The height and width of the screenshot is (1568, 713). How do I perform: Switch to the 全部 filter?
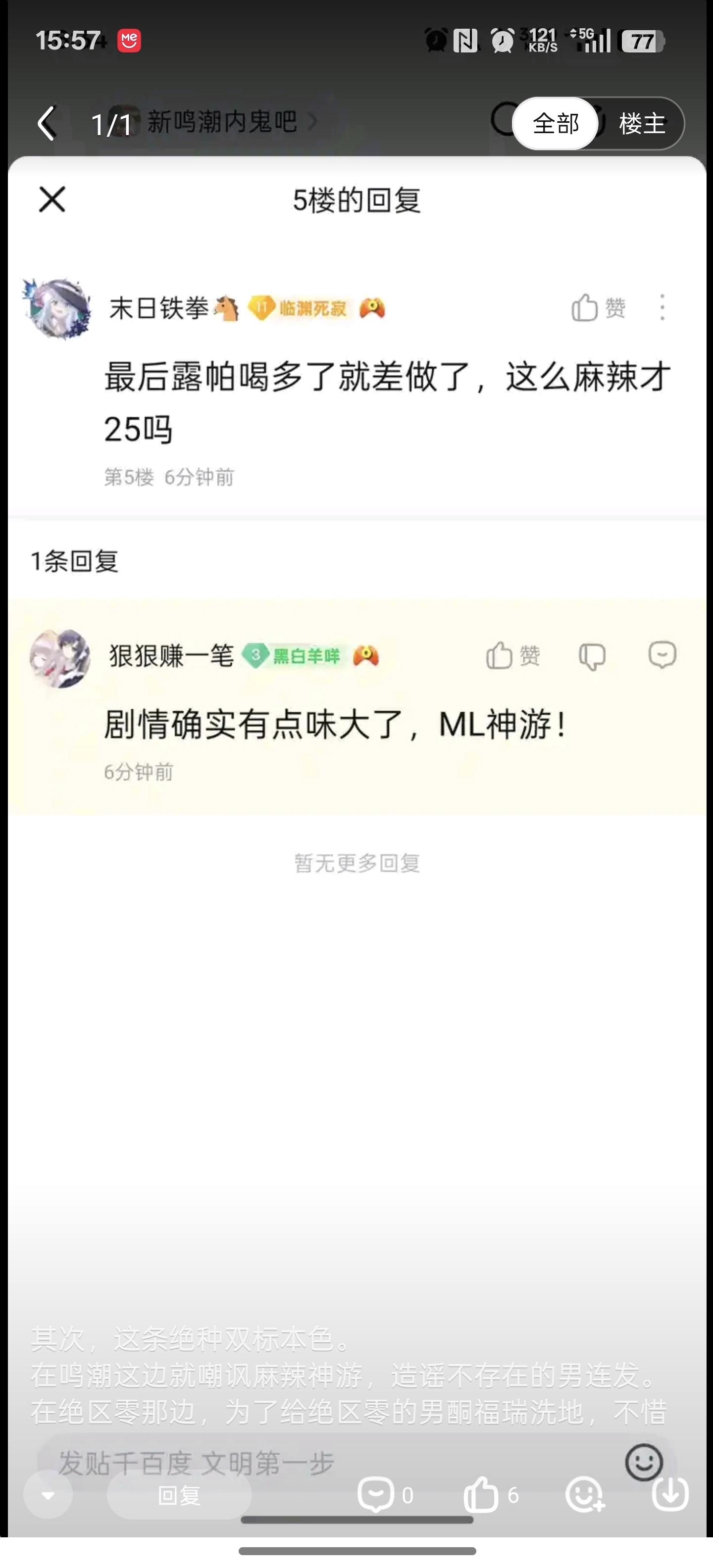point(555,124)
